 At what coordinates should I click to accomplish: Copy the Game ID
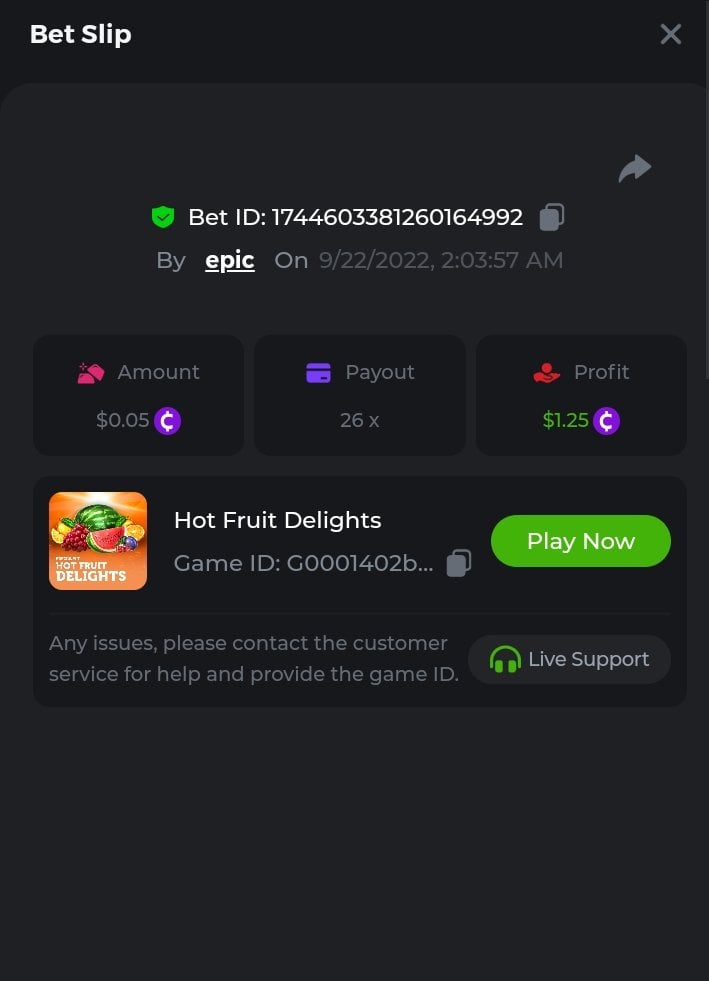(x=458, y=563)
